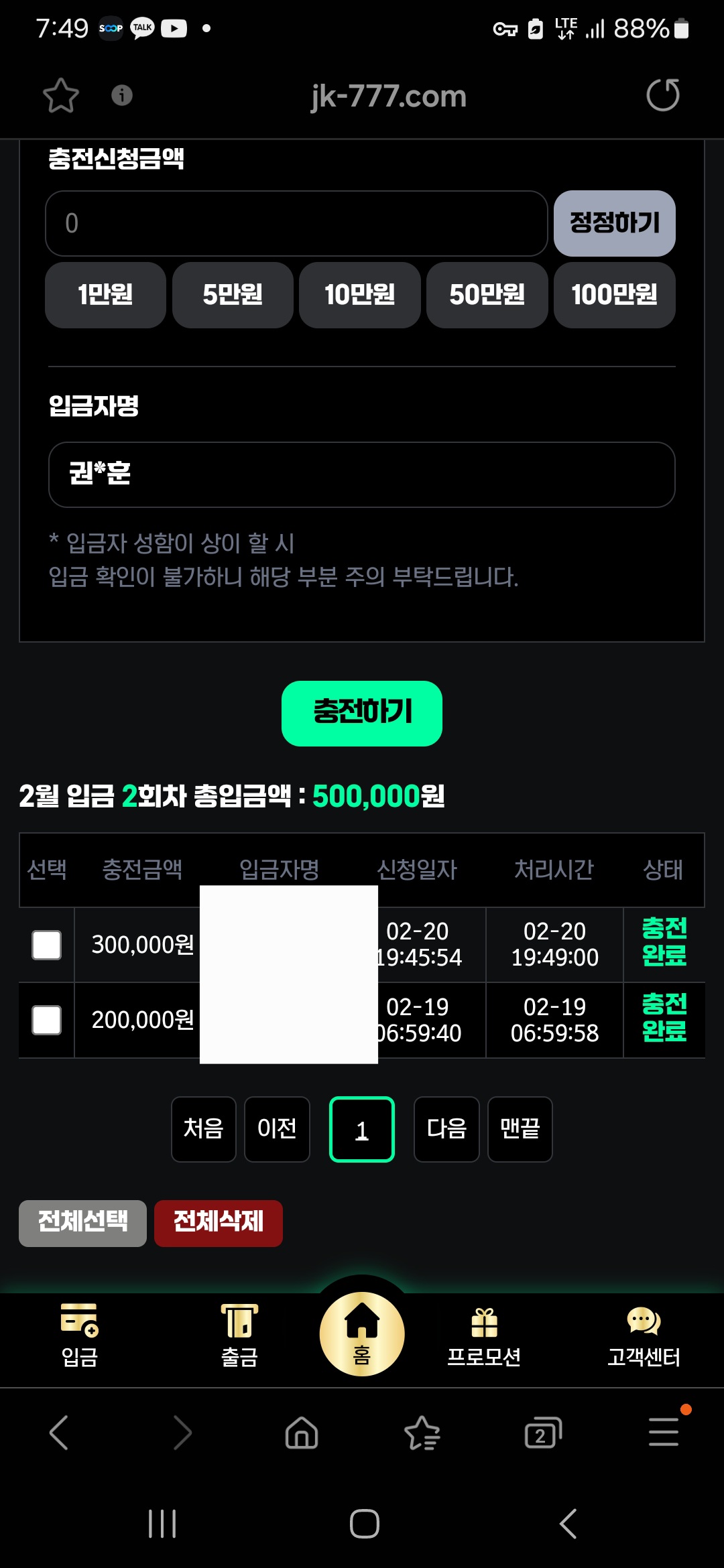Bookmark this page with the star icon
This screenshot has width=724, height=1568.
click(x=61, y=95)
